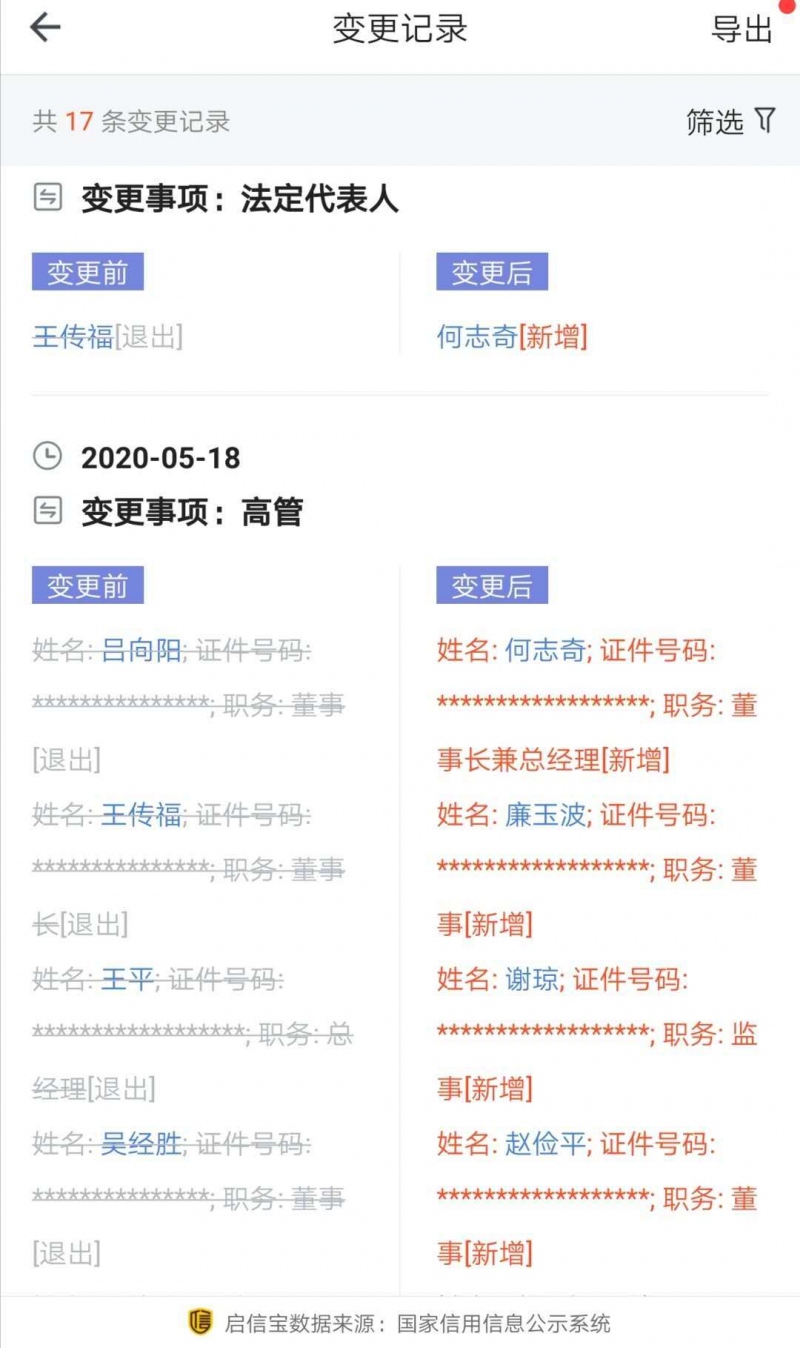Open the 筛选 filter options
The height and width of the screenshot is (1348, 800).
point(731,122)
